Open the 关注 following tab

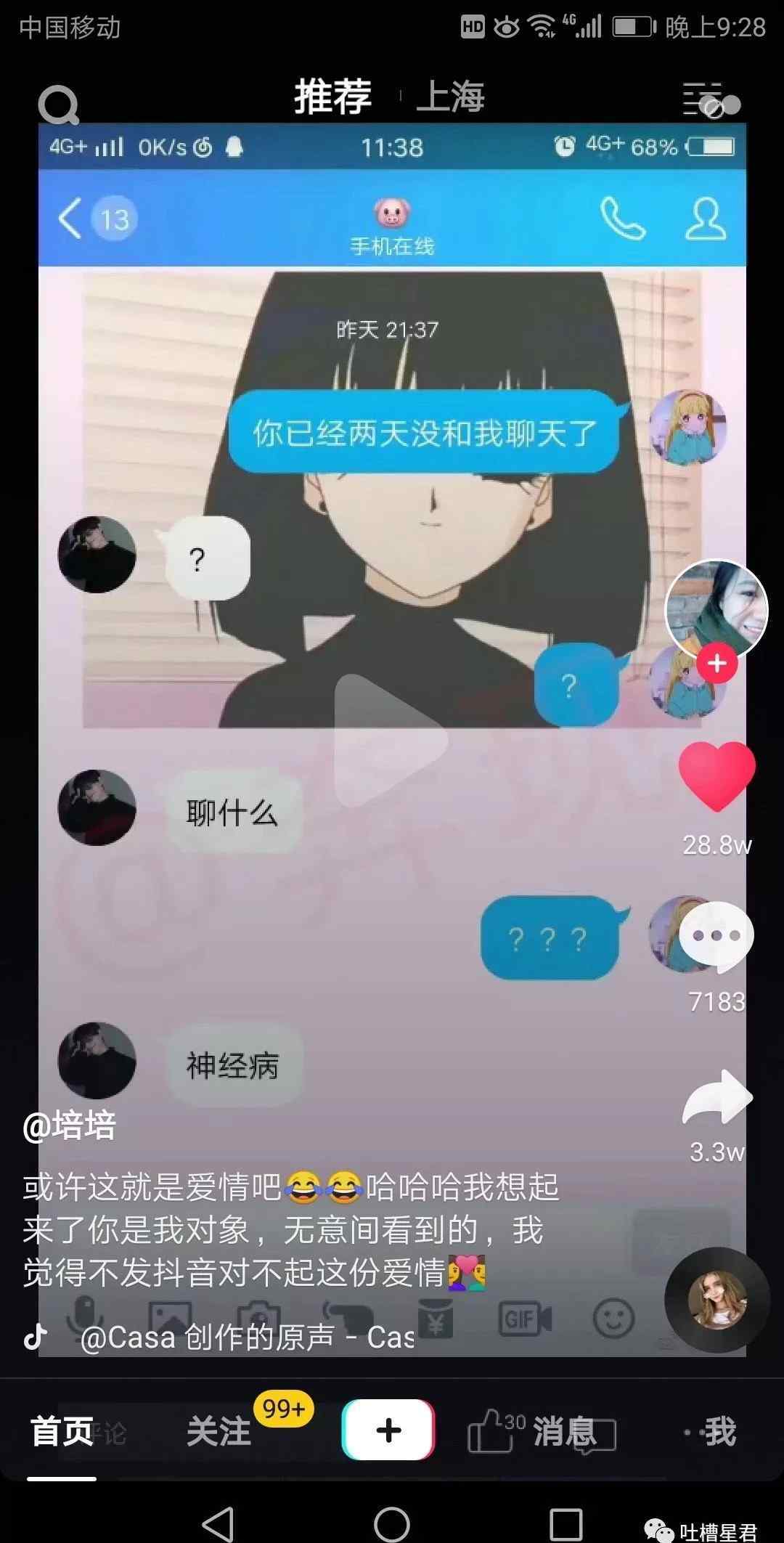click(x=219, y=1432)
